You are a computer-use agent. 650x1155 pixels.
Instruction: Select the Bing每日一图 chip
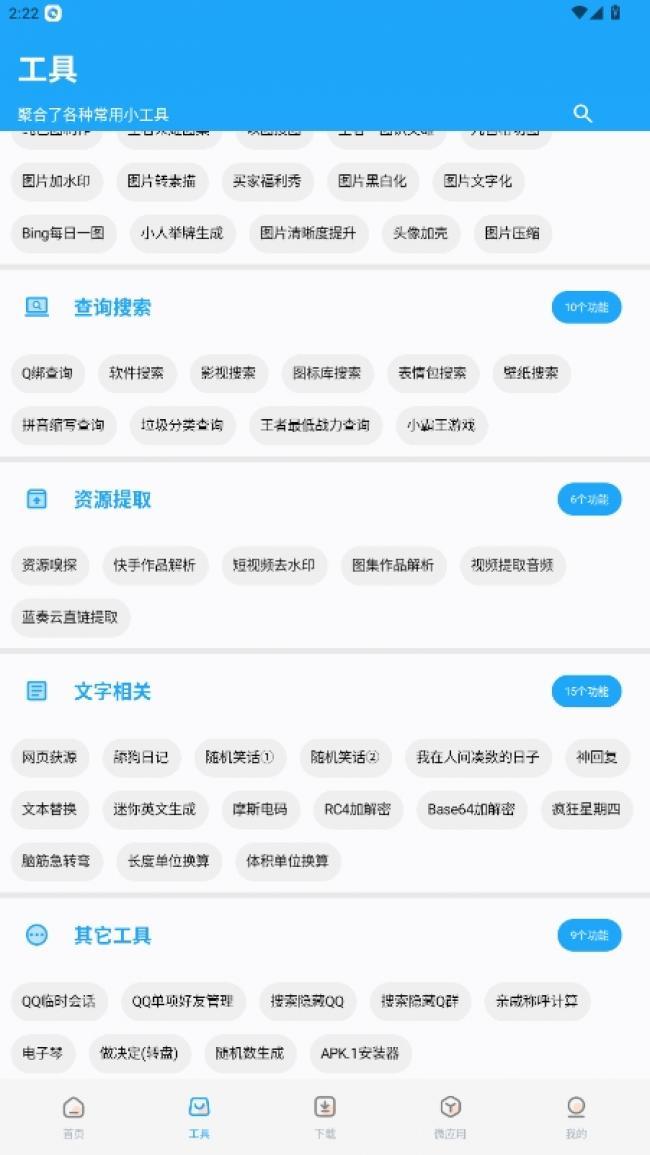pyautogui.click(x=63, y=234)
